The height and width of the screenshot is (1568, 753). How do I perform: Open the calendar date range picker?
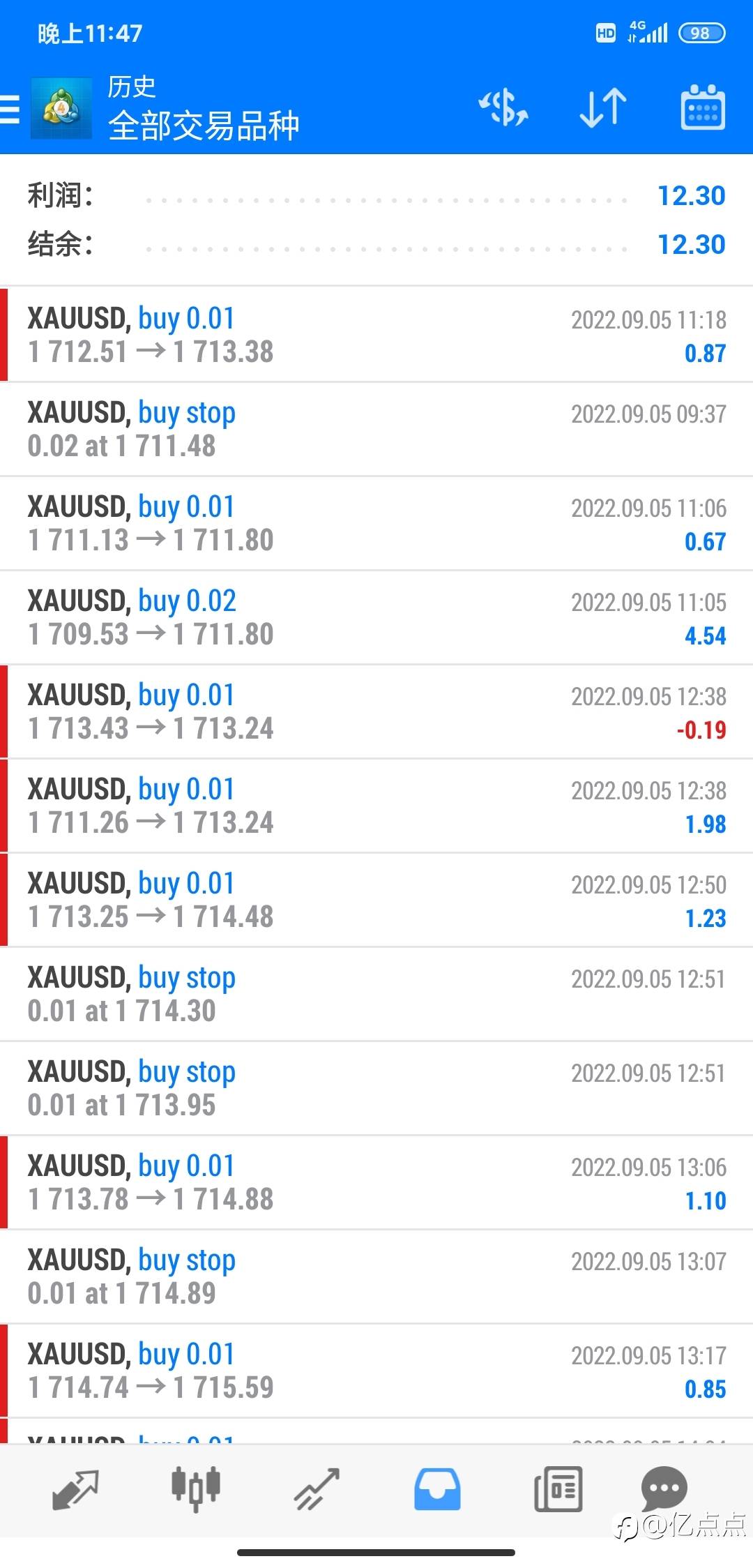point(702,107)
